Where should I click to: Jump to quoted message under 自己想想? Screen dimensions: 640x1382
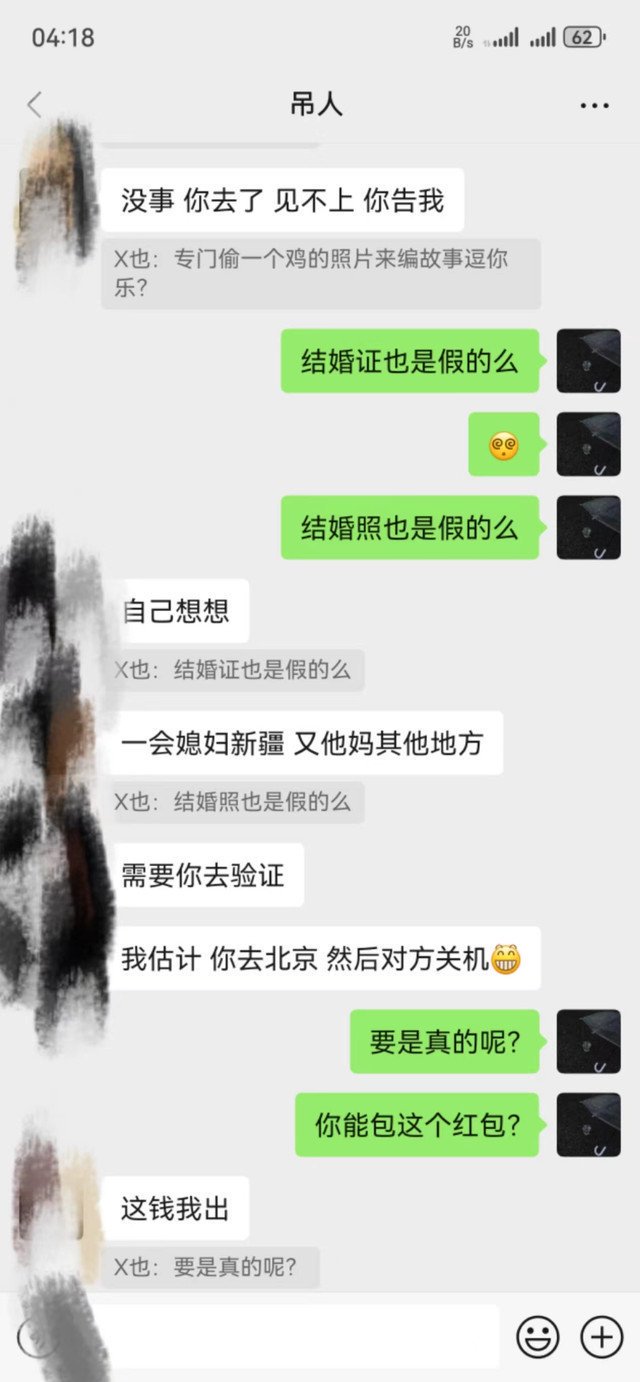click(236, 670)
